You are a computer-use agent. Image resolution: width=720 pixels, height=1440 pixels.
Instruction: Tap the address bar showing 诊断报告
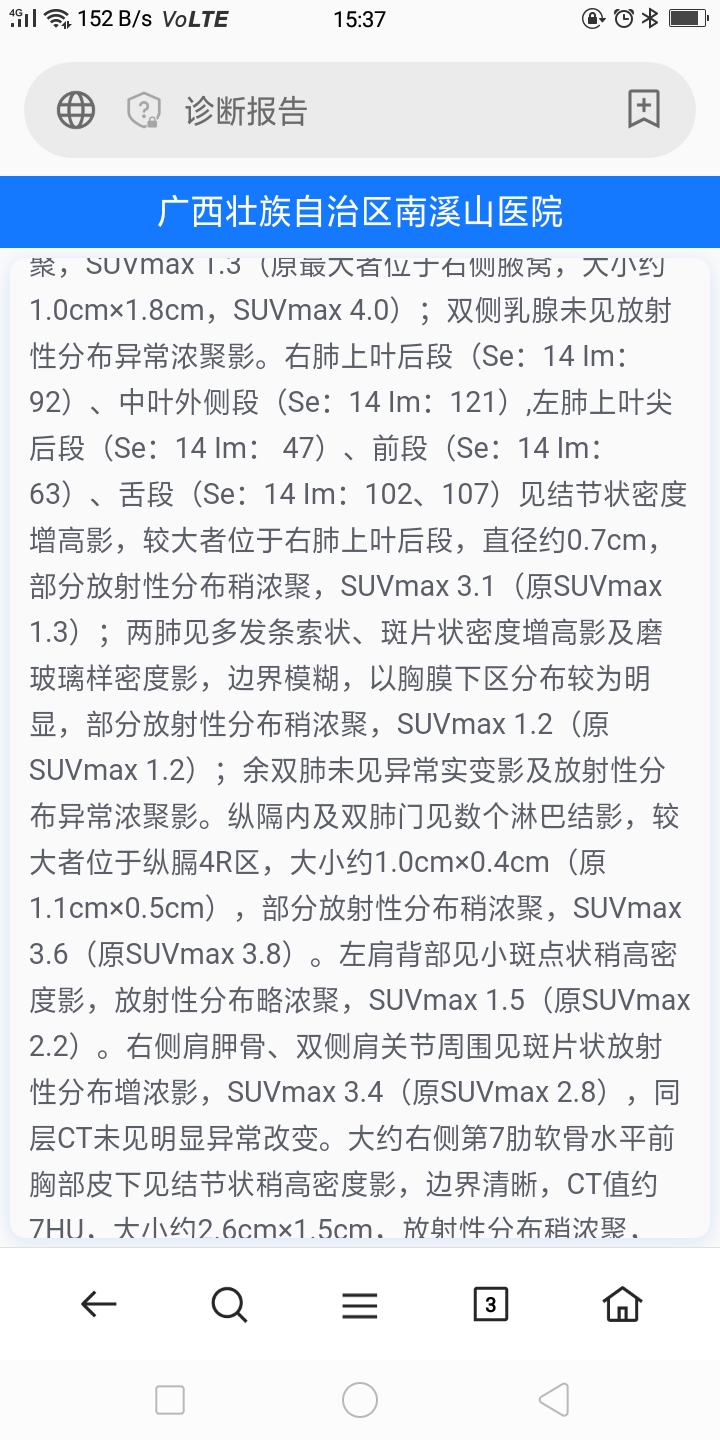click(360, 110)
